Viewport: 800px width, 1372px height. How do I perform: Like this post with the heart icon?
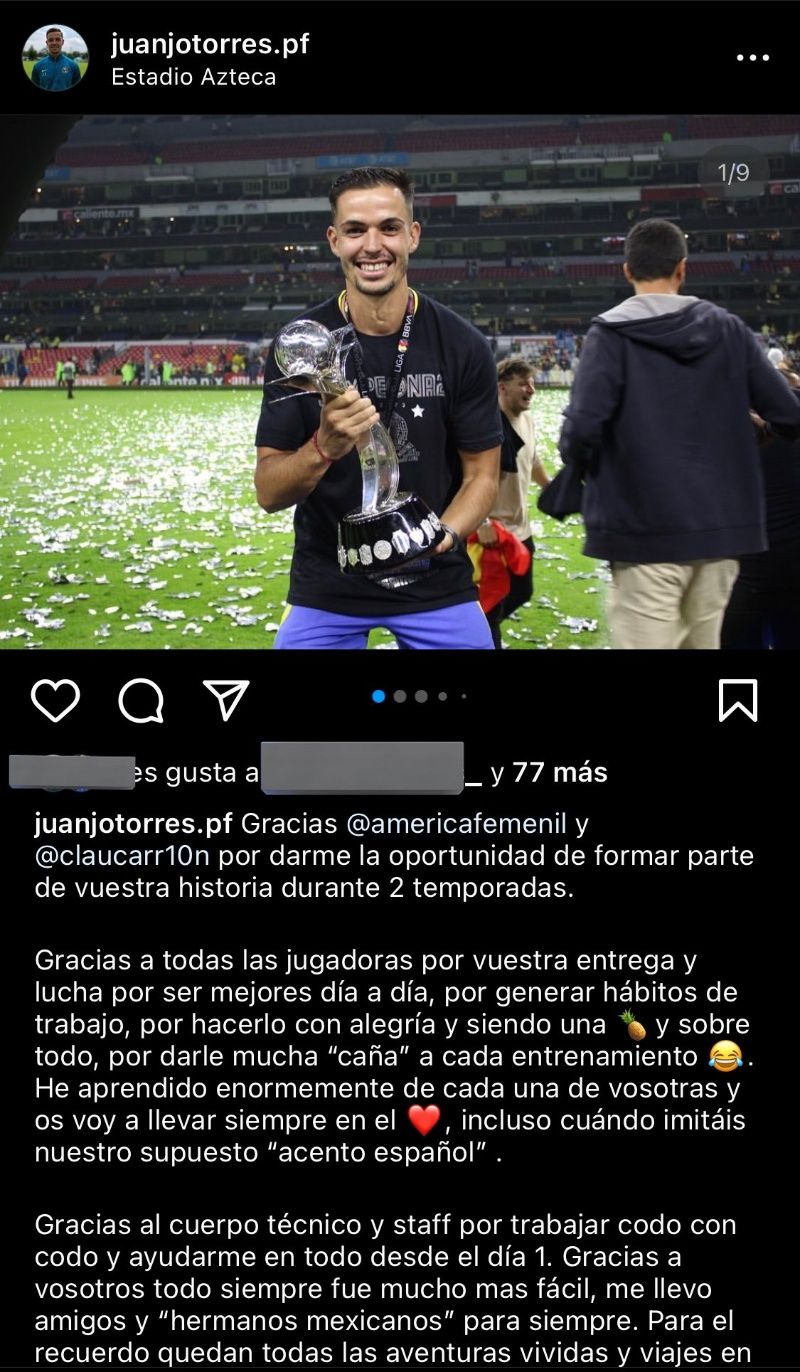click(55, 700)
